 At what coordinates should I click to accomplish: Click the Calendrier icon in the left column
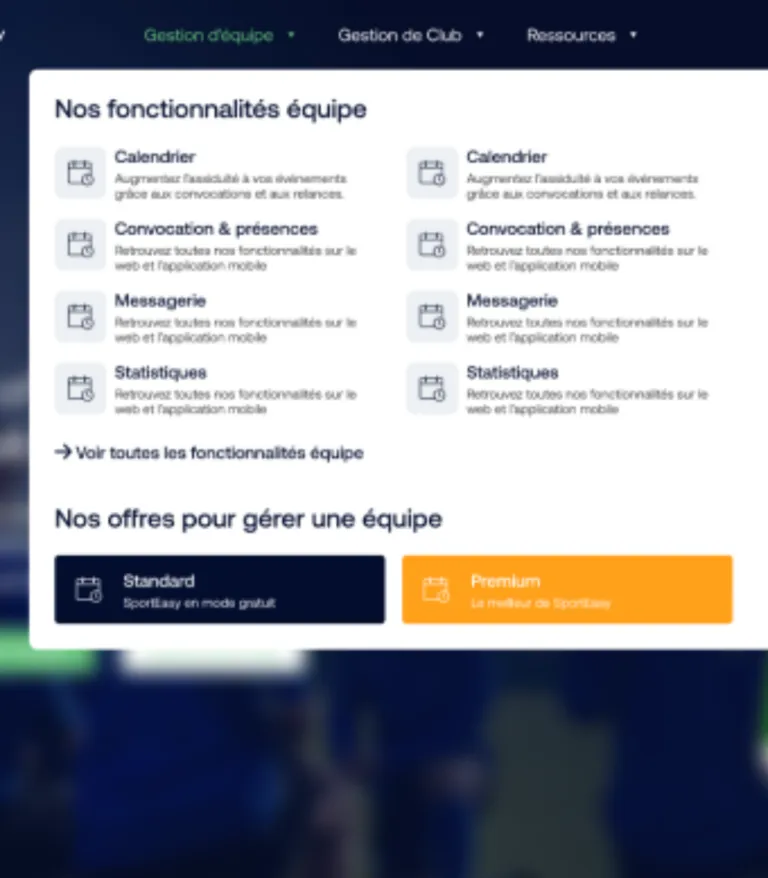tap(80, 173)
